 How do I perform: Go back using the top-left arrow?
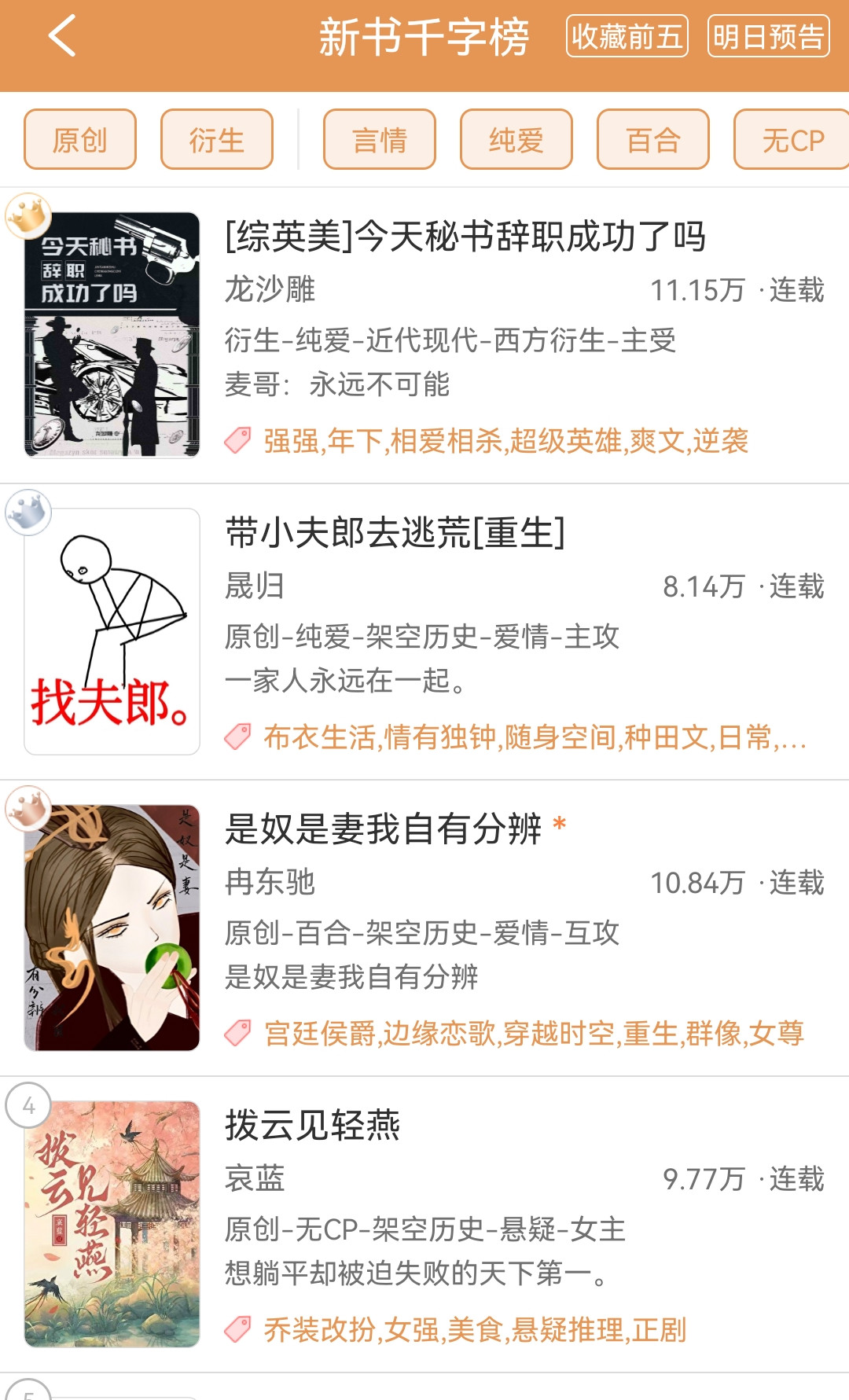pos(63,37)
